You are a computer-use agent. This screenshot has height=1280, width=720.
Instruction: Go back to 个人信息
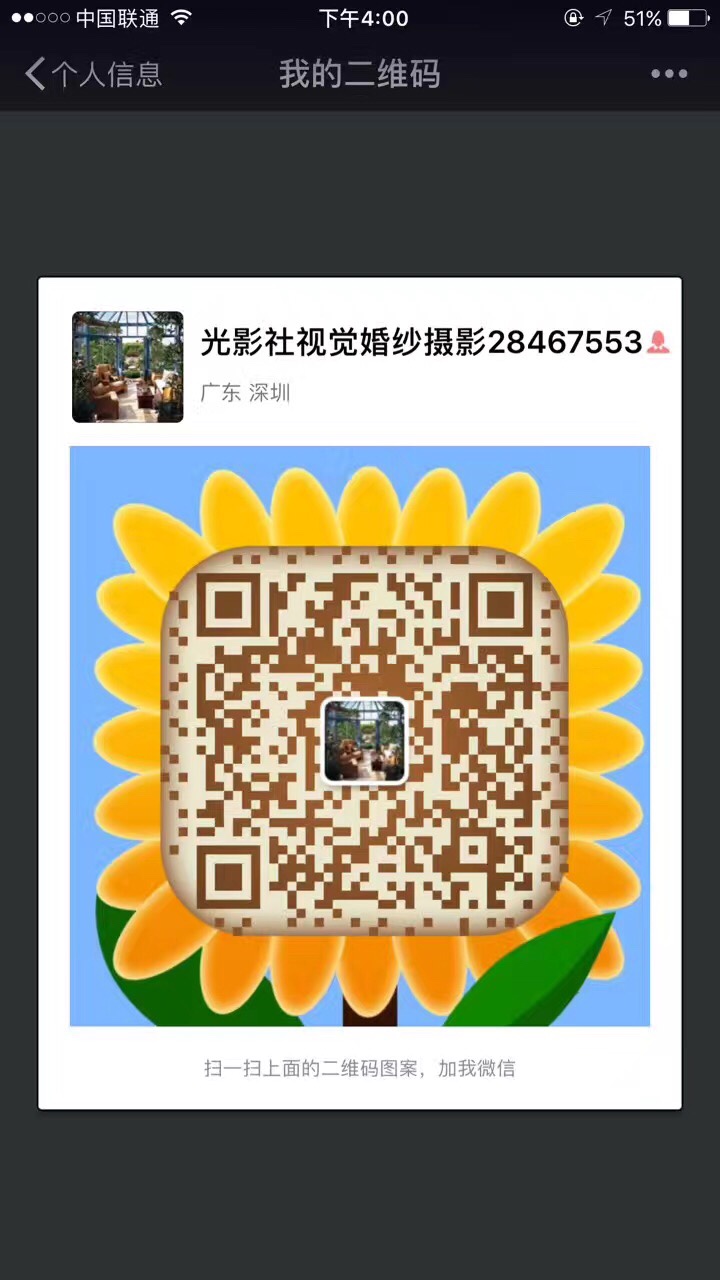(x=93, y=74)
